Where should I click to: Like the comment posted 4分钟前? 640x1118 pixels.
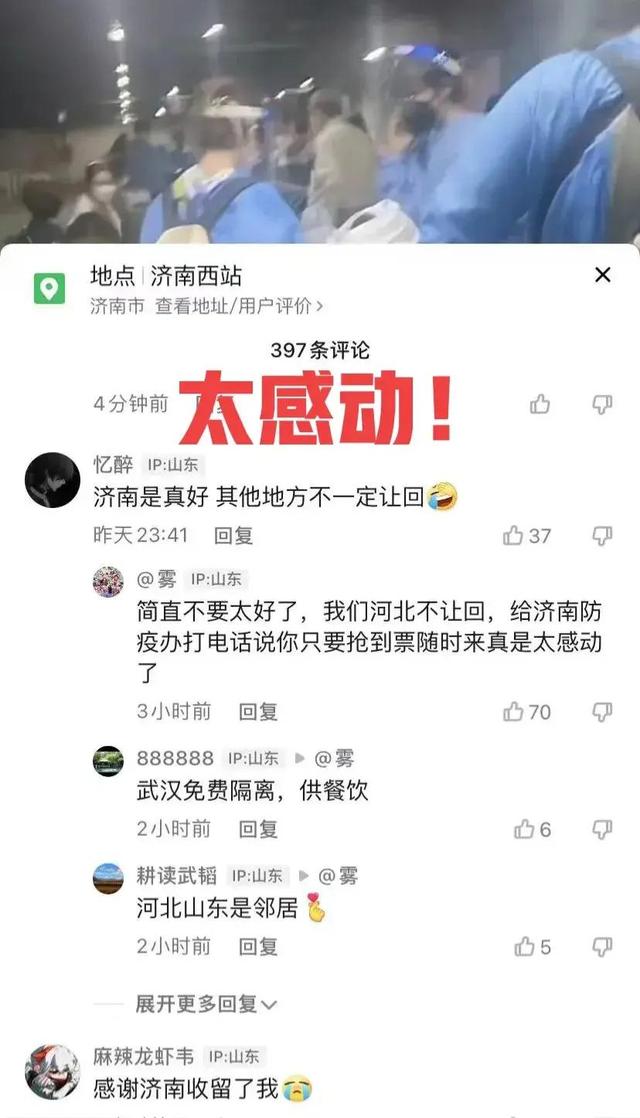tap(540, 404)
